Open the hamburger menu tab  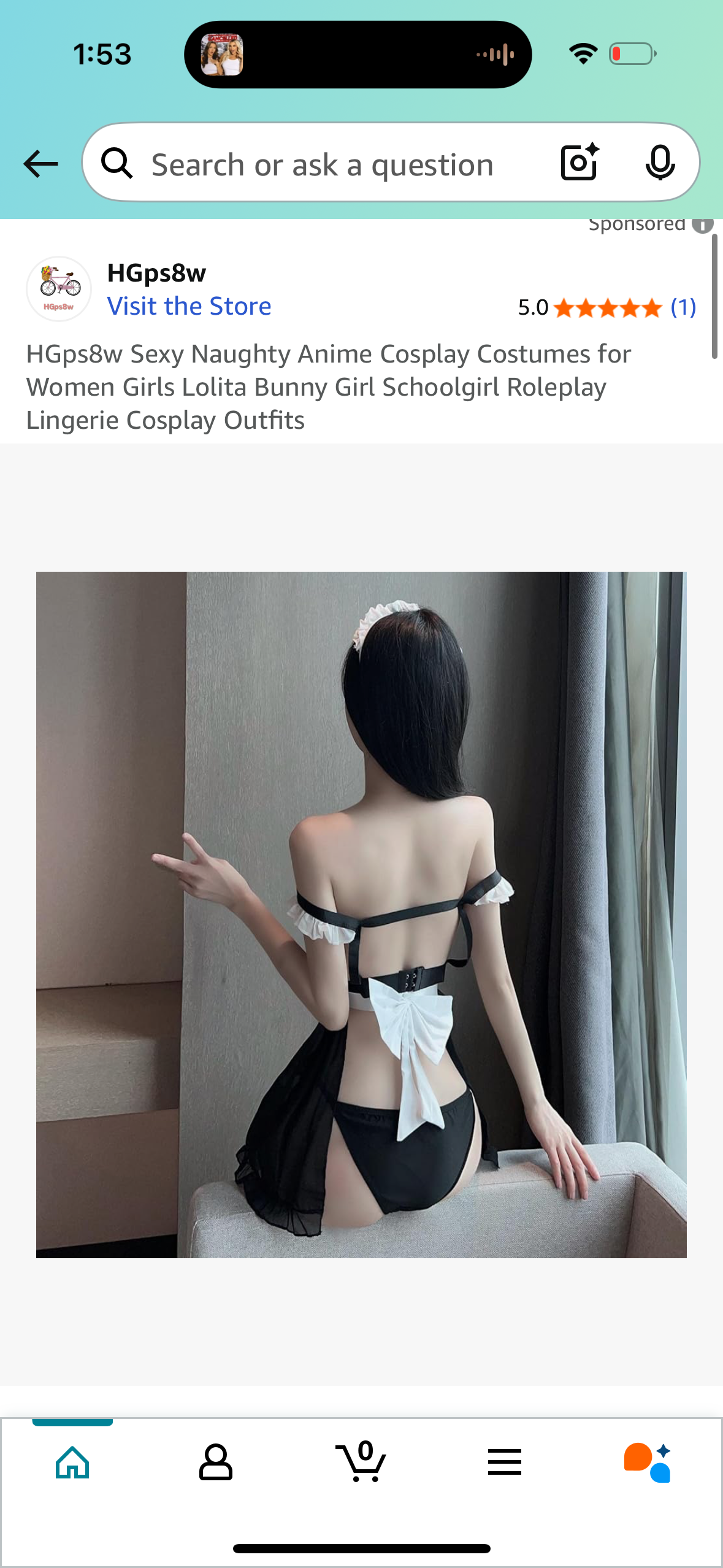click(x=505, y=1462)
